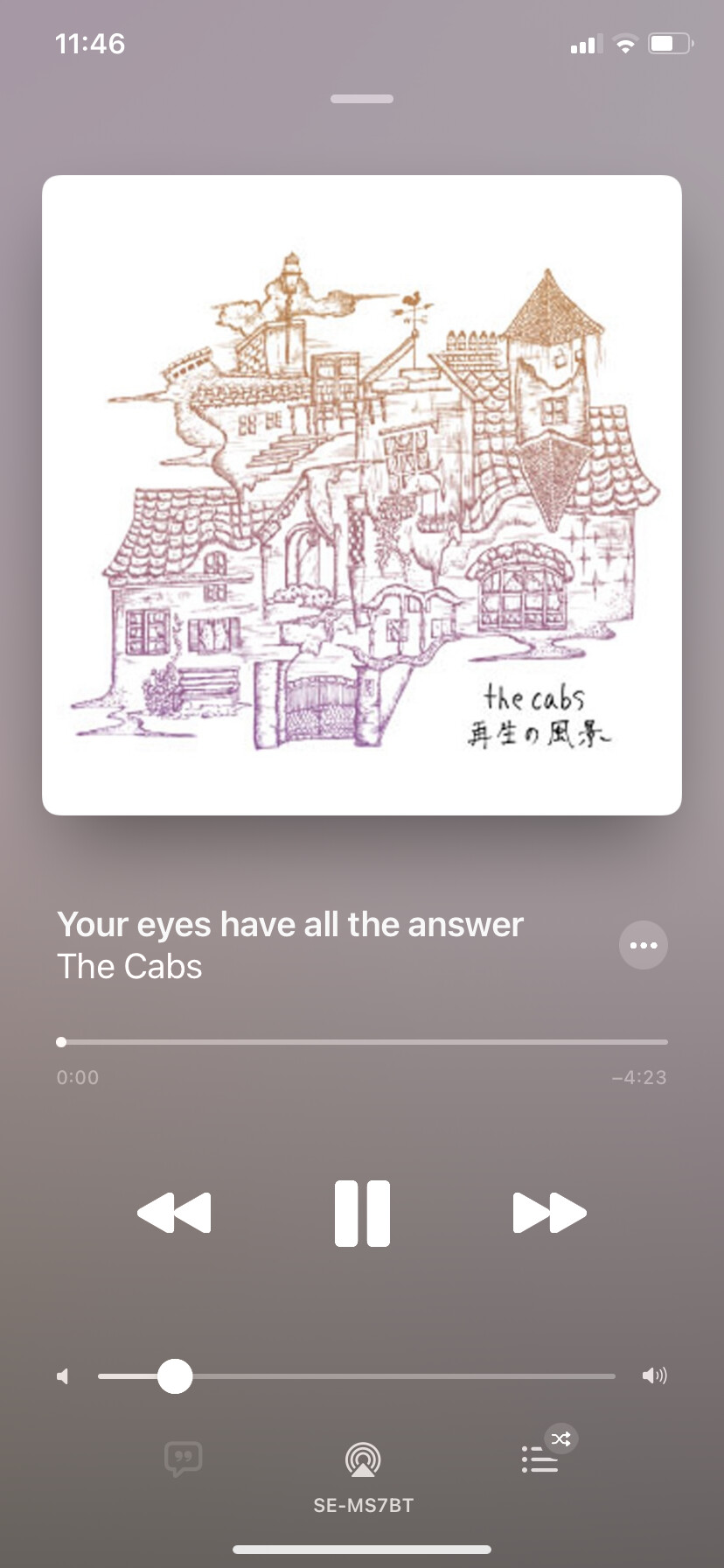Tap the volume slider knob
724x1568 pixels.
pos(175,1375)
